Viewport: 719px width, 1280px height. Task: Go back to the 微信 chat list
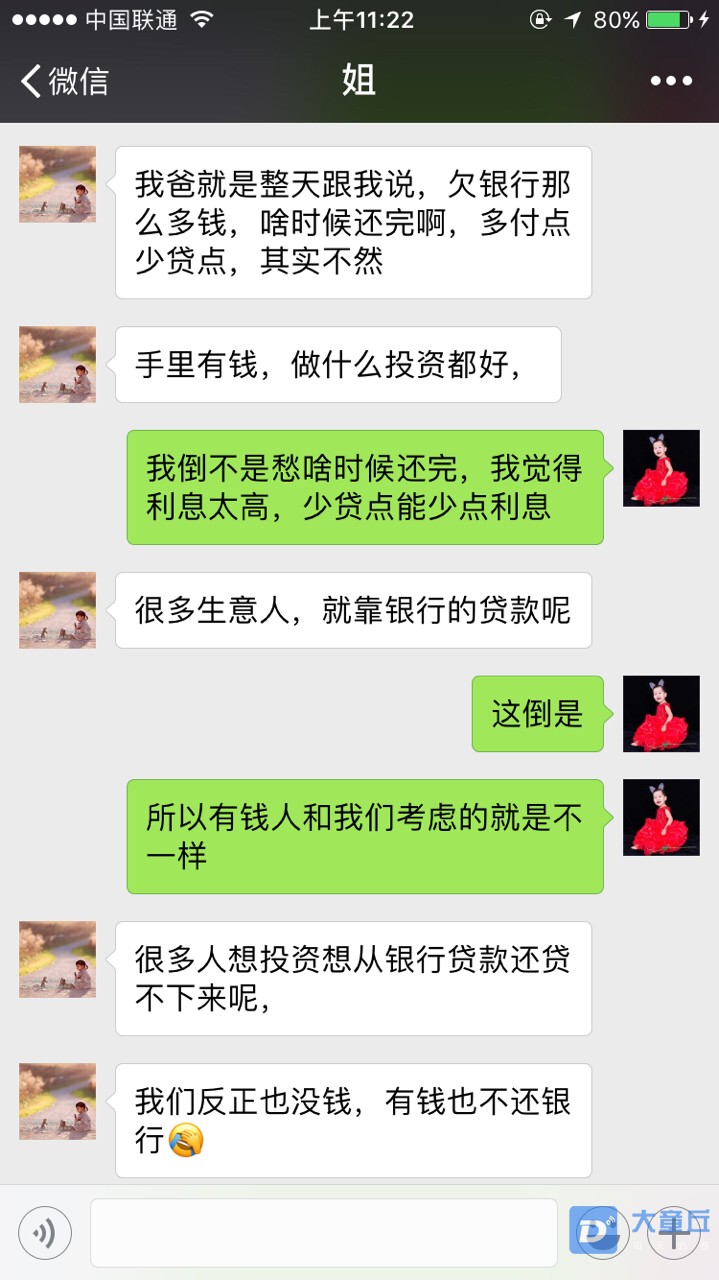(64, 81)
